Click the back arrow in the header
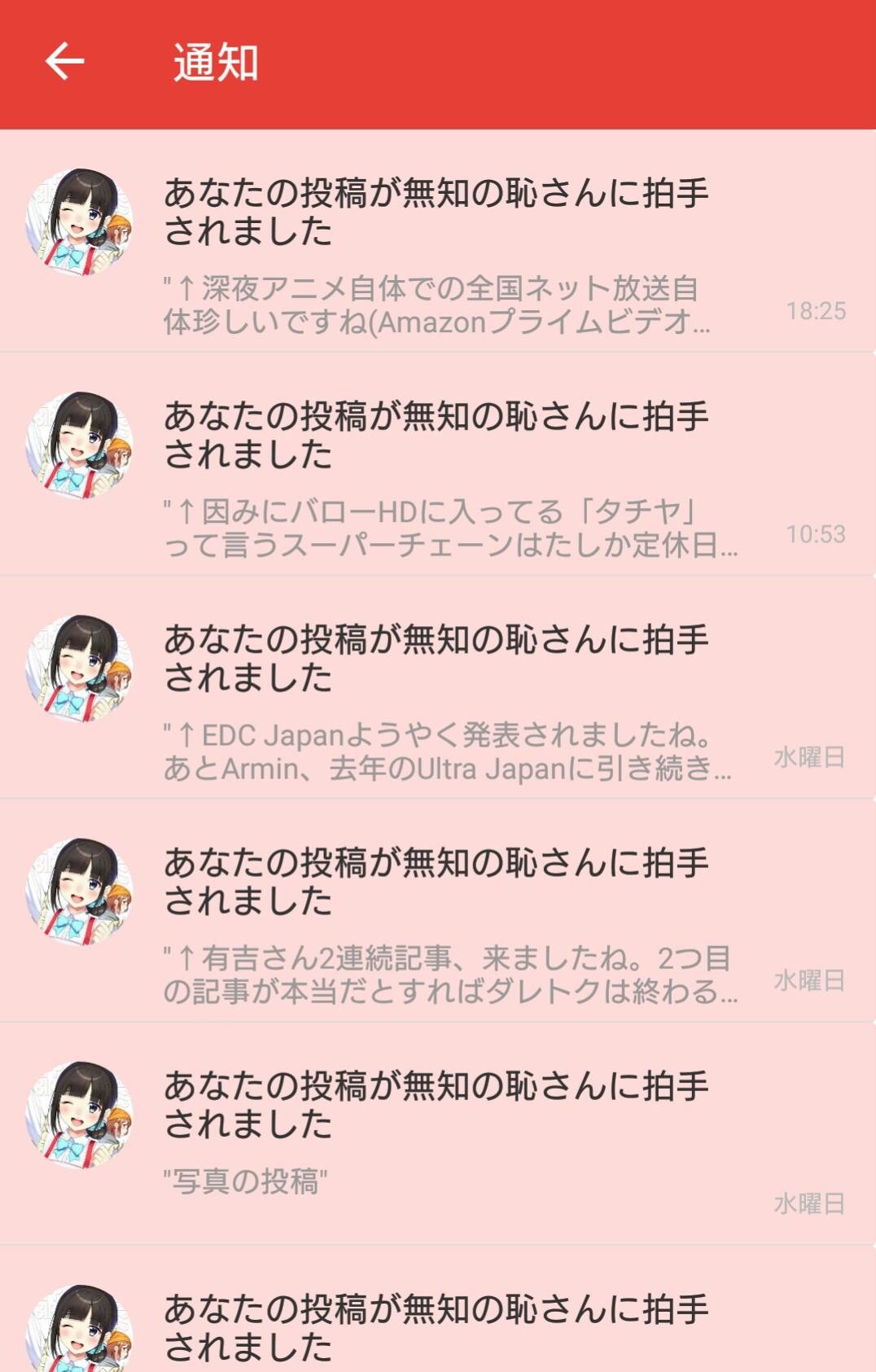 click(x=62, y=62)
